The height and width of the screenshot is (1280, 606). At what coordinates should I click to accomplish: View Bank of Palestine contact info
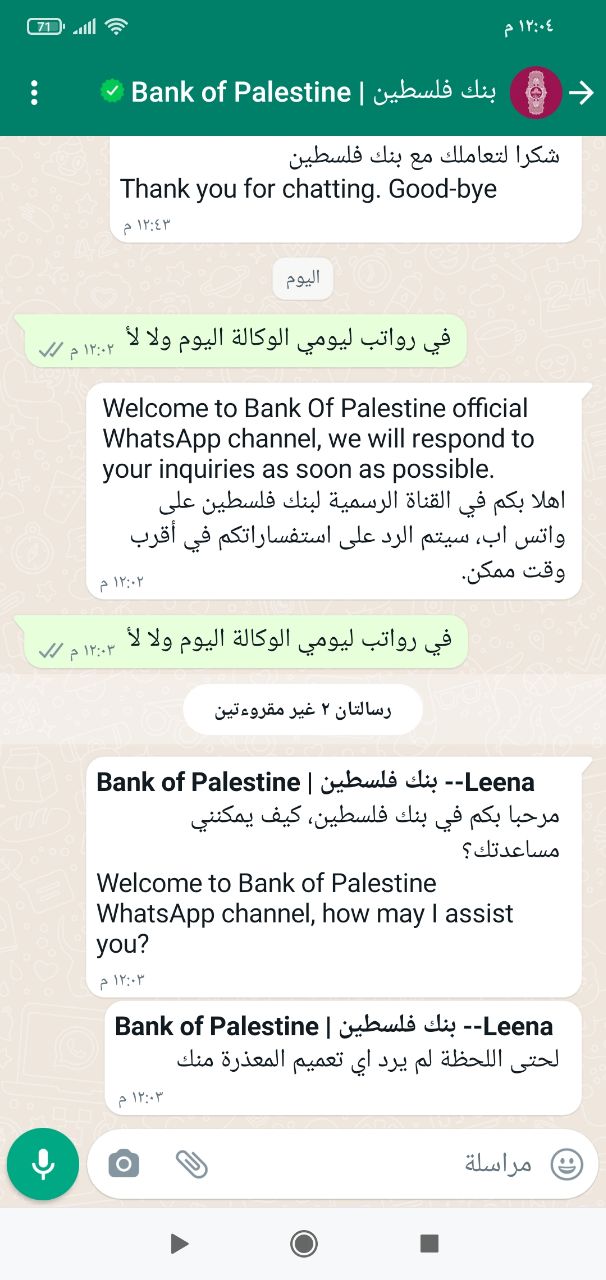click(300, 93)
